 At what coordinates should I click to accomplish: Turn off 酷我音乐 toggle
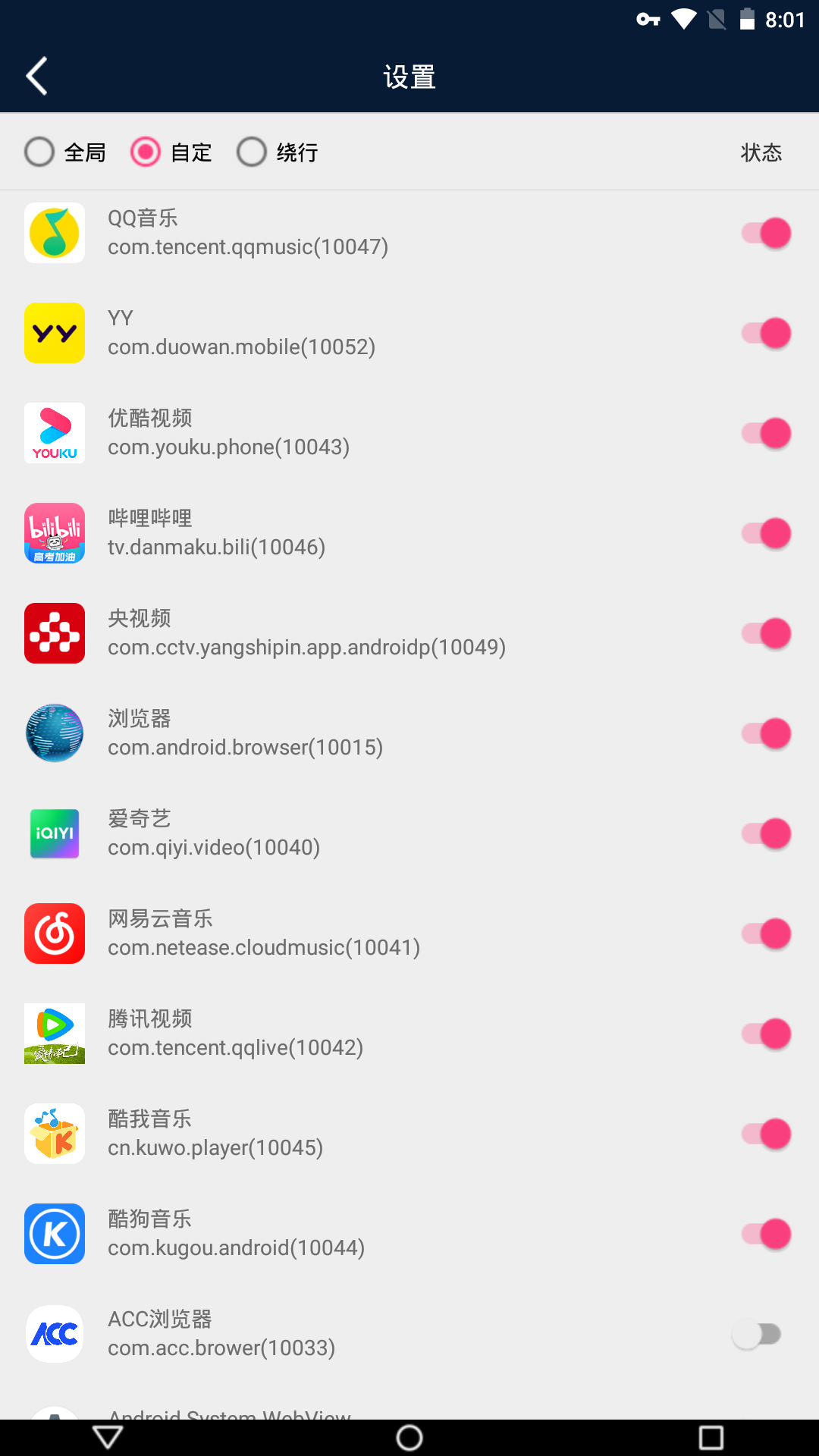[x=766, y=1134]
